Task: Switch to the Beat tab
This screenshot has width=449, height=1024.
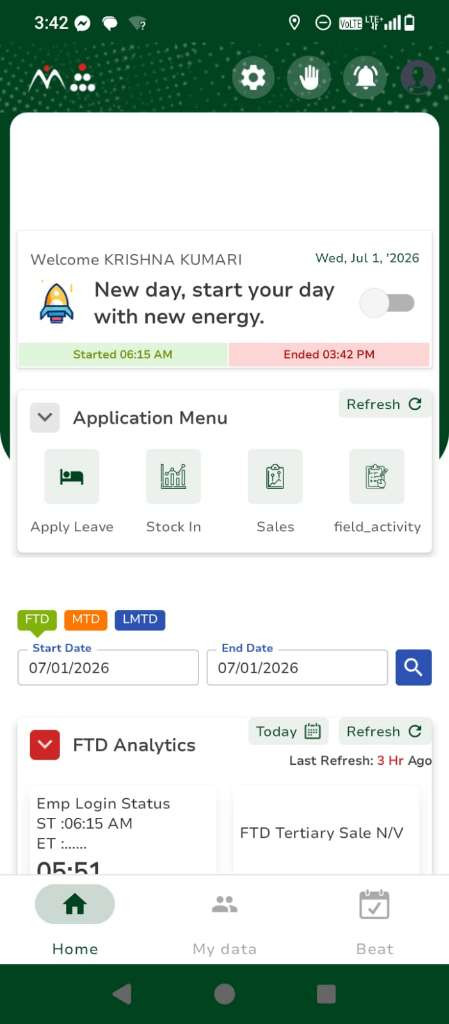Action: (x=375, y=920)
